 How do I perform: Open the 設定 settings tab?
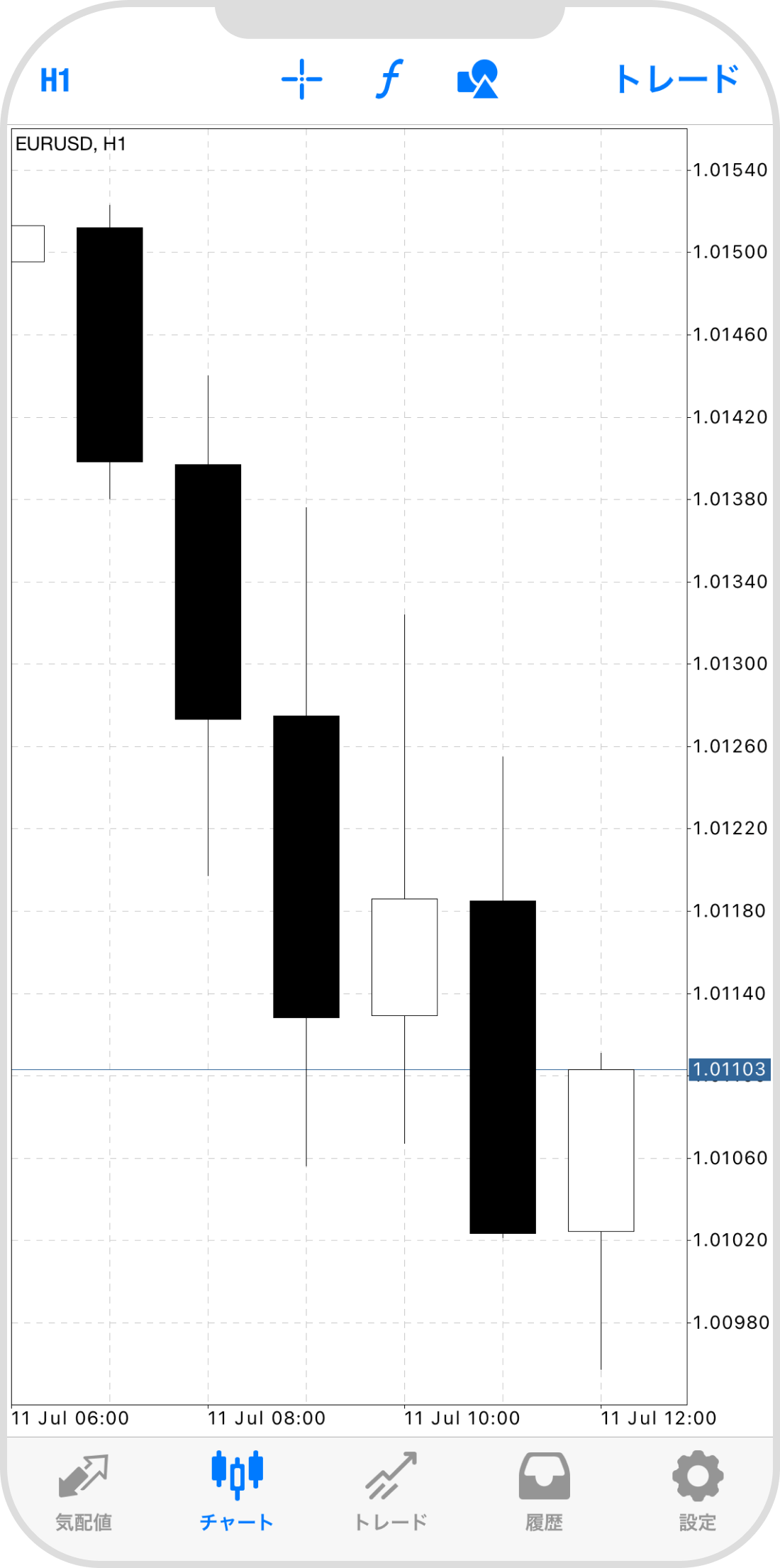pos(698,1491)
